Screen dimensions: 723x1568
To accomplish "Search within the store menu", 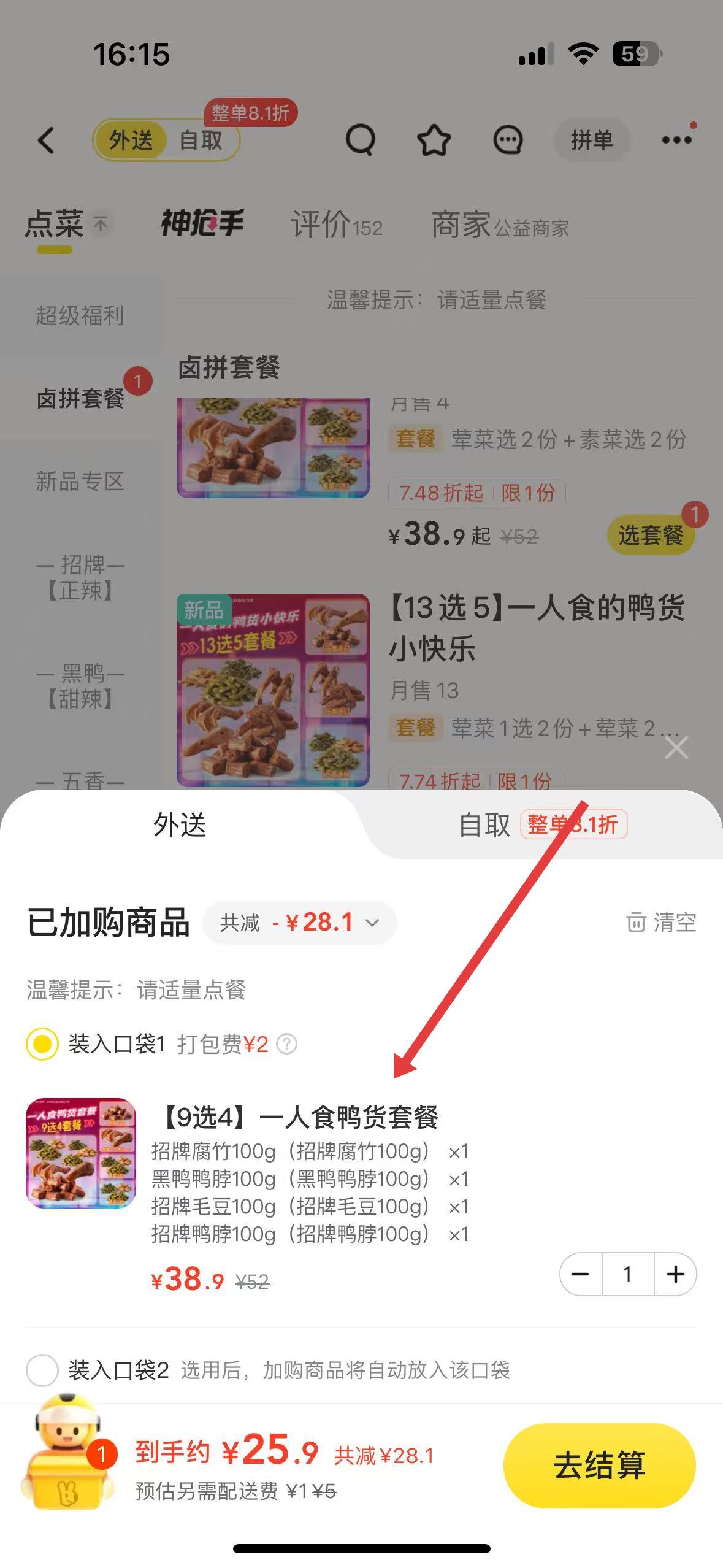I will (x=360, y=140).
